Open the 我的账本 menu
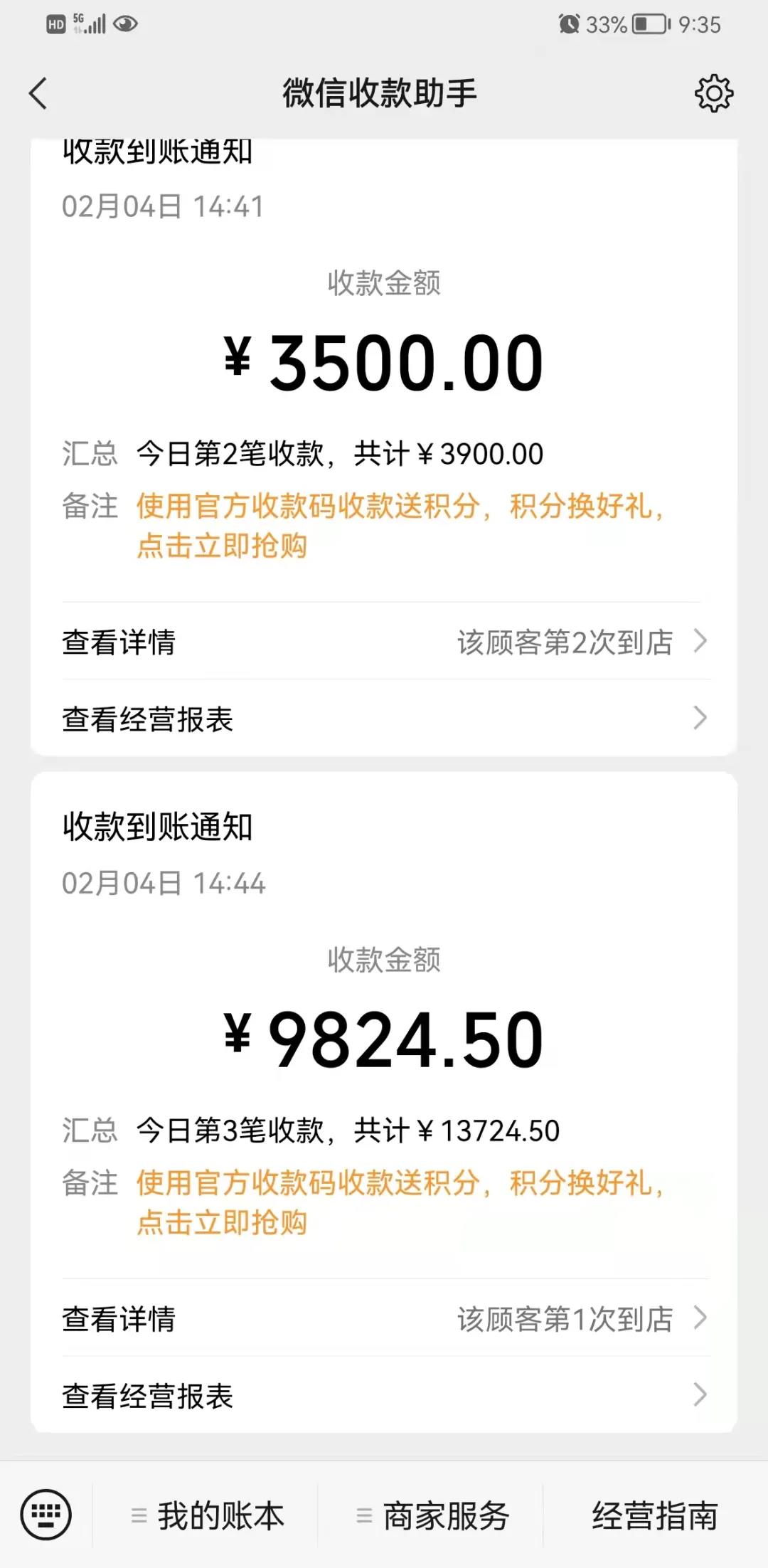The width and height of the screenshot is (768, 1568). click(208, 1515)
